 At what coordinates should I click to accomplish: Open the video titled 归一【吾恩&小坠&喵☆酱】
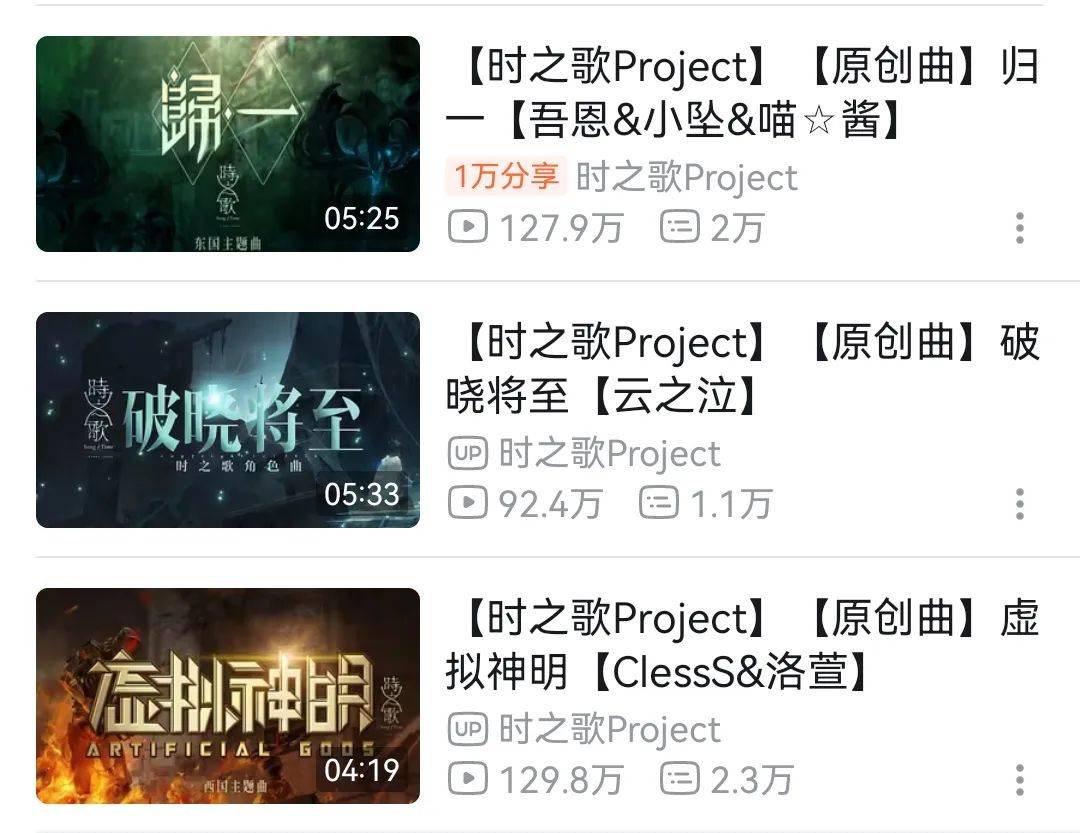(742, 94)
